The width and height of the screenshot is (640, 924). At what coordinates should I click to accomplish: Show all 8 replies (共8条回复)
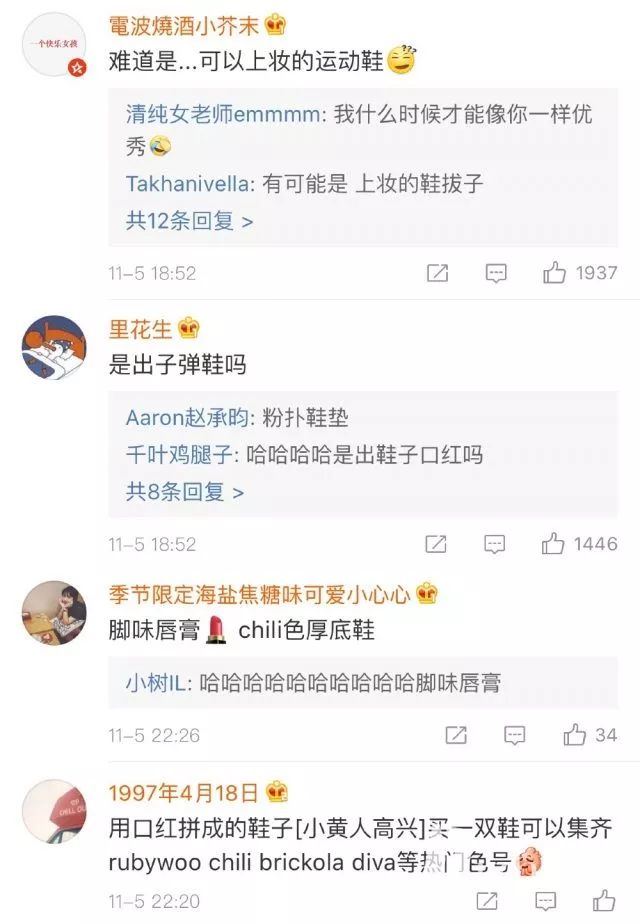[184, 492]
